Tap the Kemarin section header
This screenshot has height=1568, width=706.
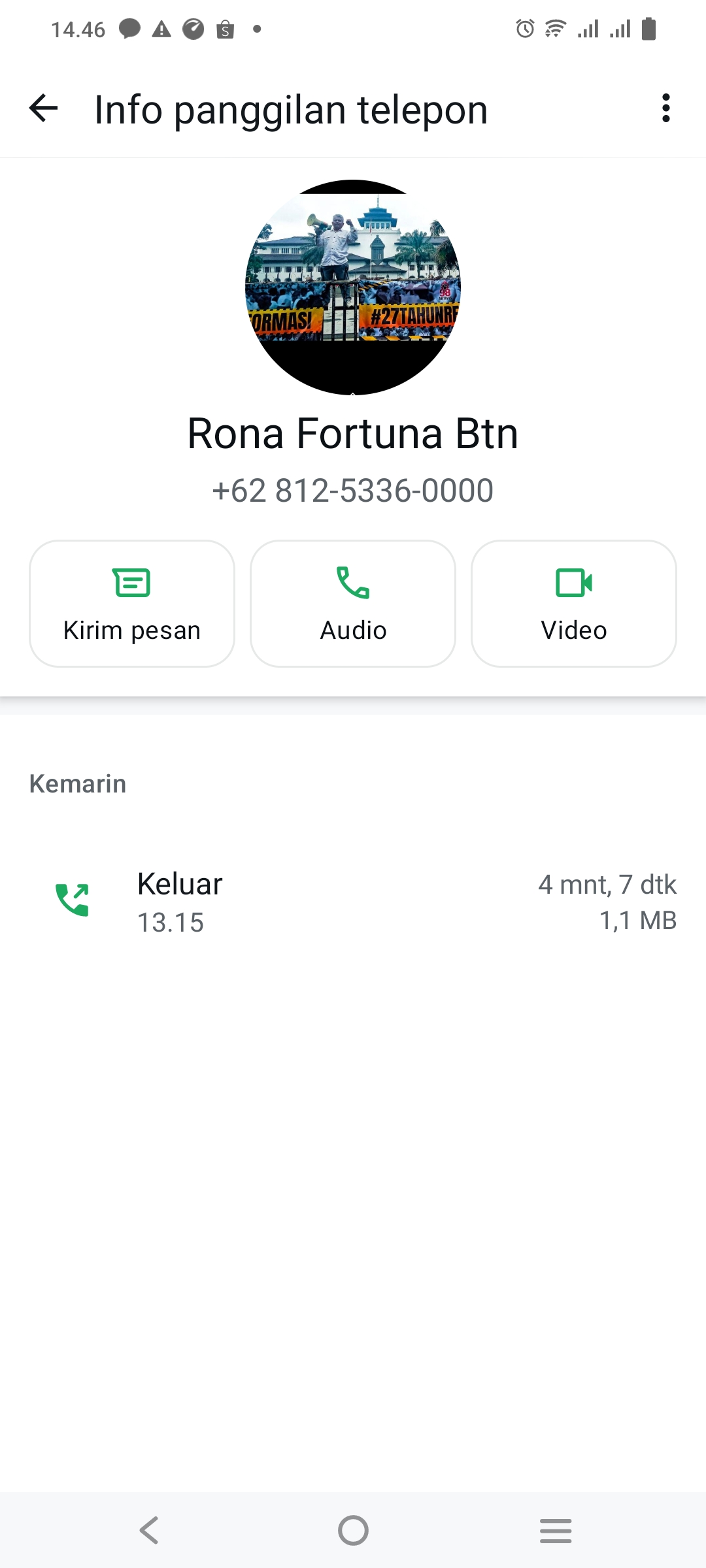click(78, 783)
